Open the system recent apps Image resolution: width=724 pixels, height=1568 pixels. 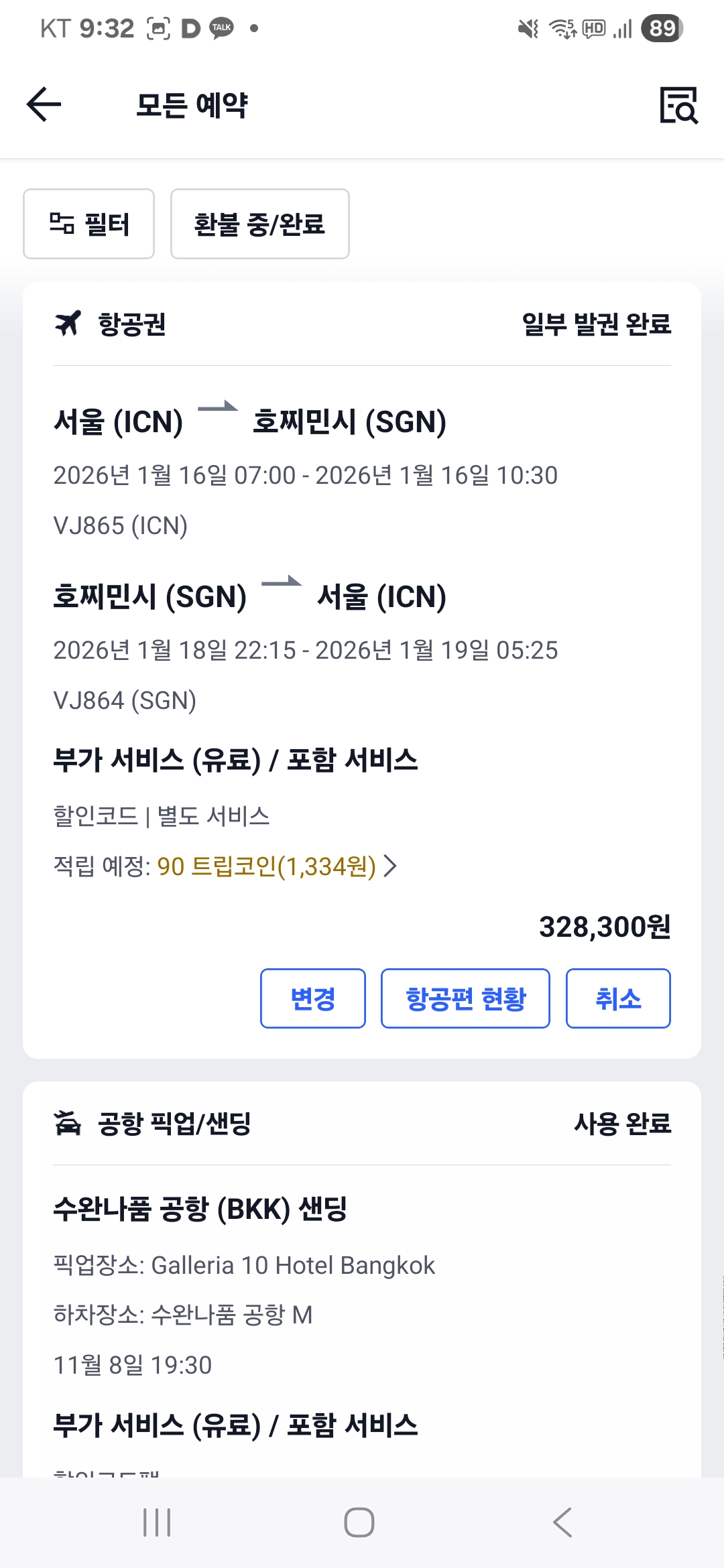tap(157, 1522)
